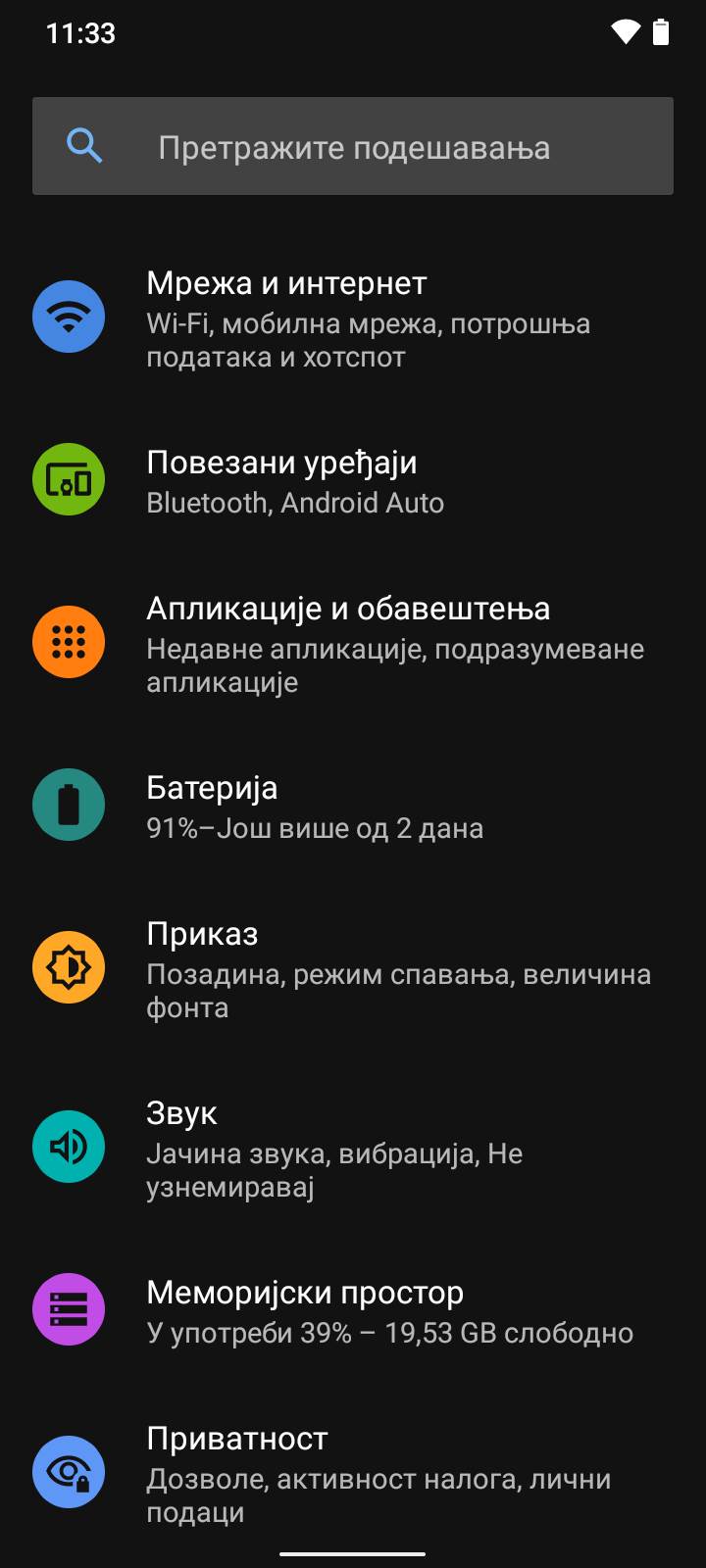Image resolution: width=706 pixels, height=1568 pixels.
Task: Select the Батерија battery icon
Action: (x=69, y=804)
